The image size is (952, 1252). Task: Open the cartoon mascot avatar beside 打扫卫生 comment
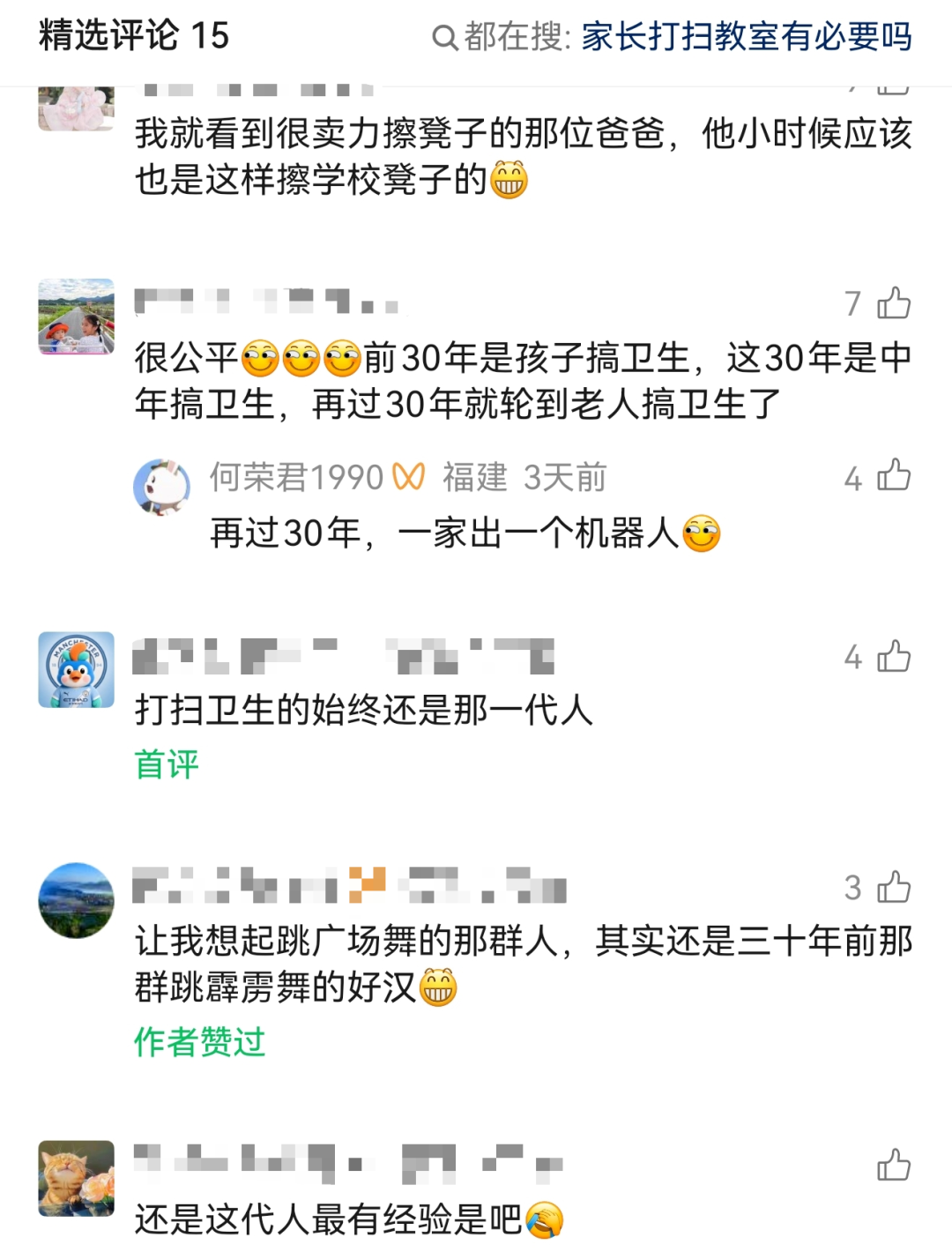tap(77, 669)
